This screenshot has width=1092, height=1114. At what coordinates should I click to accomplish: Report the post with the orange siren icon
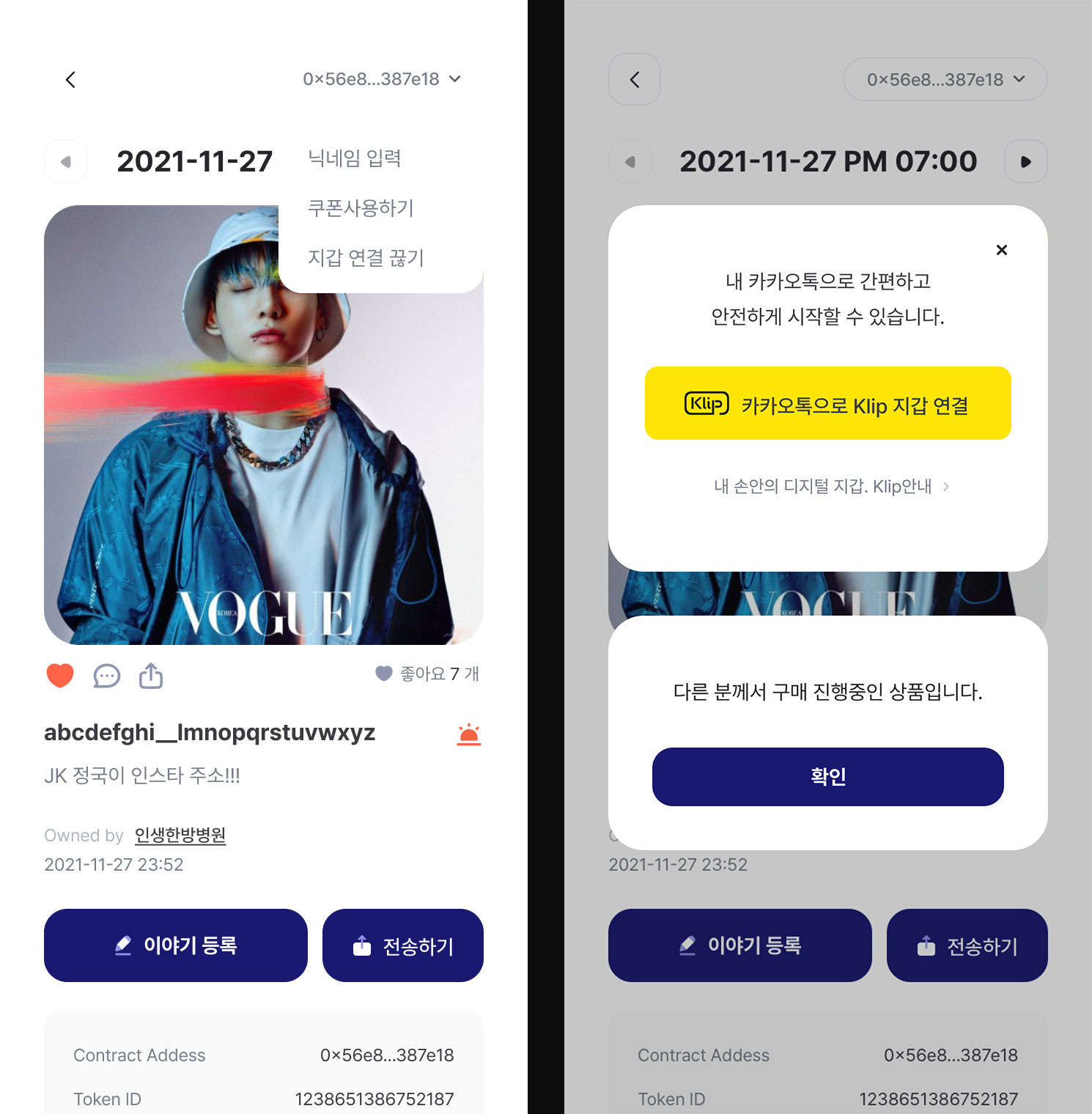click(468, 734)
